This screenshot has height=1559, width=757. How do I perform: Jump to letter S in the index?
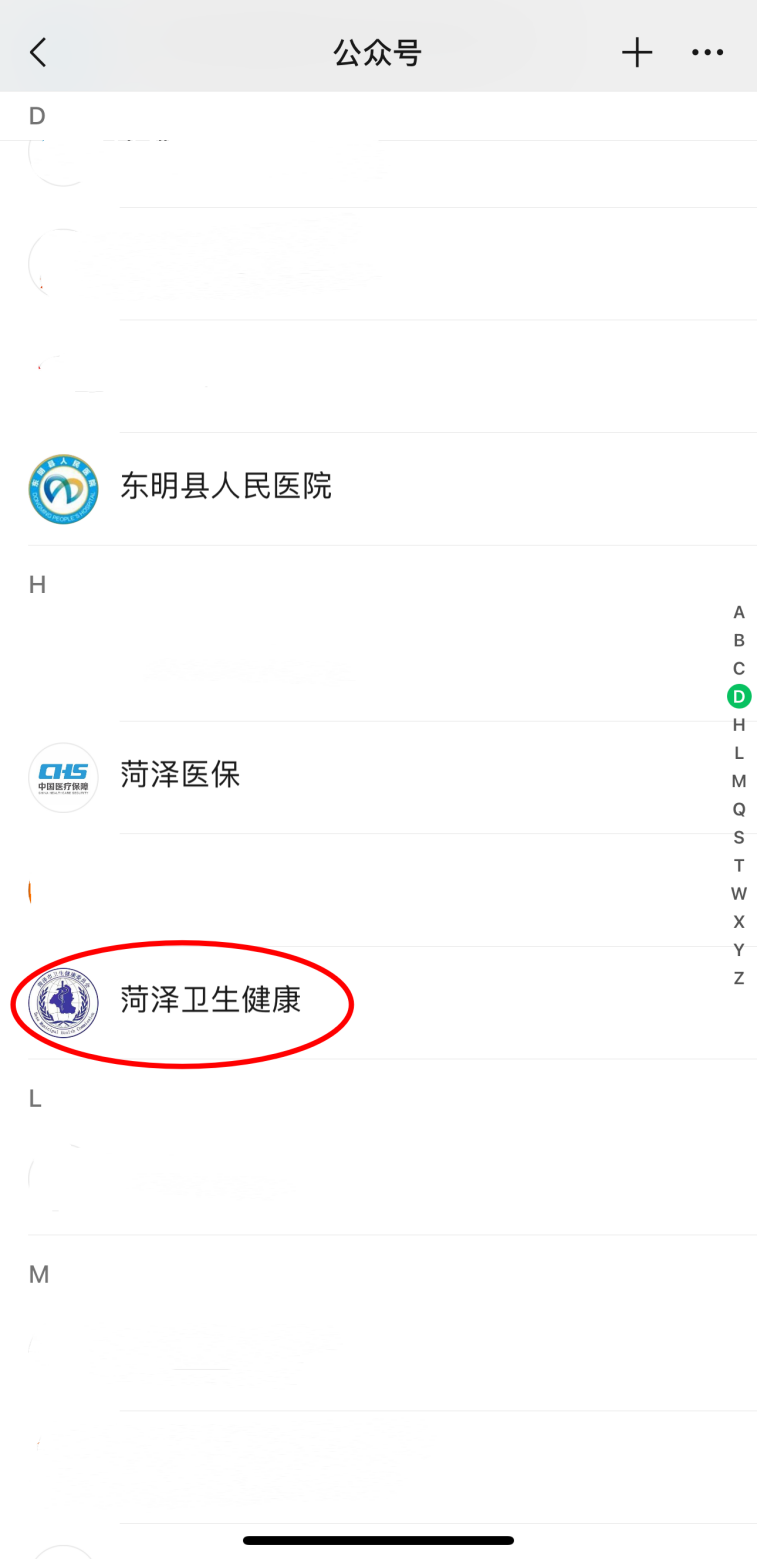(739, 837)
